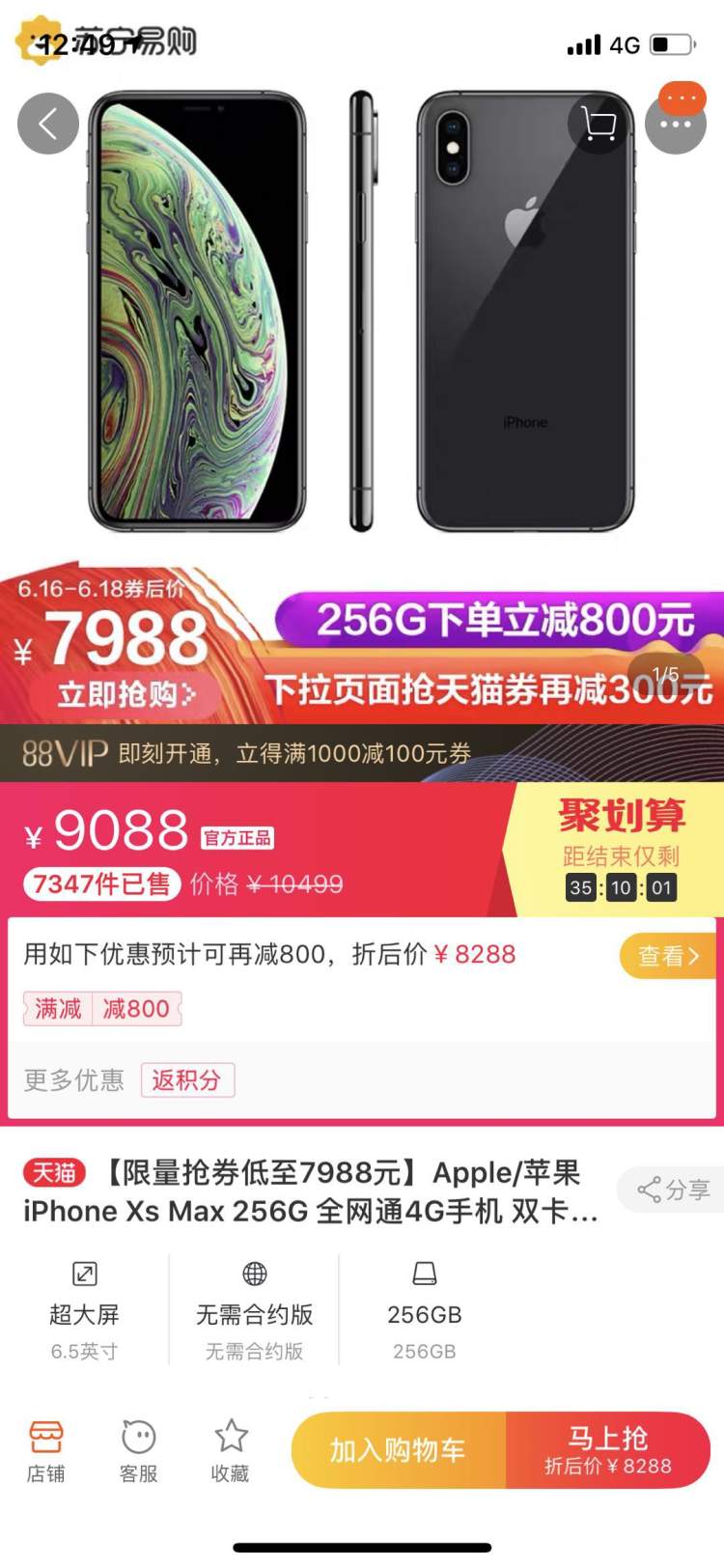724x1568 pixels.
Task: Tap 立即抢购 on the promo banner
Action: (125, 694)
